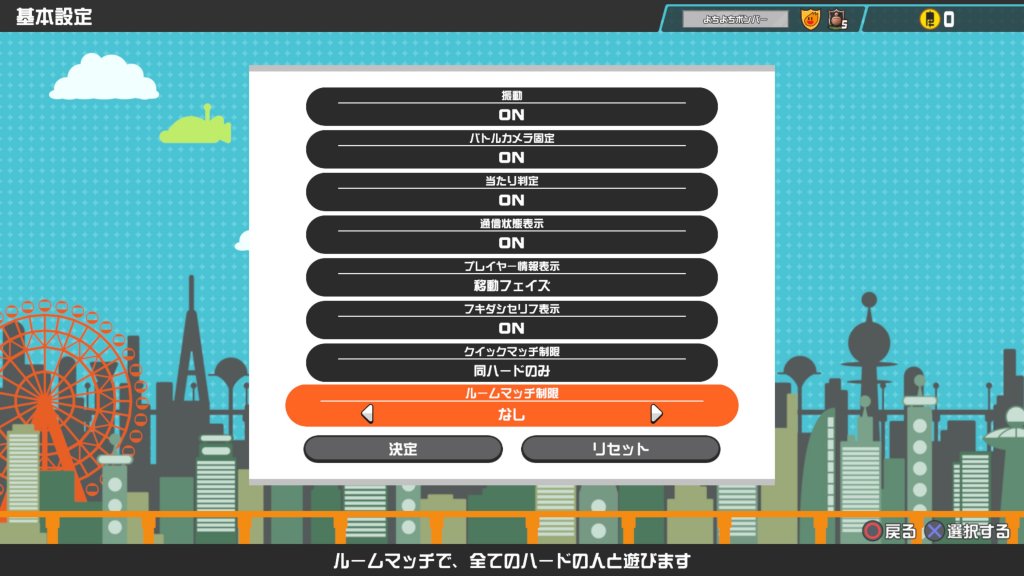Select the クイックマッチ制限 setting row
1024x576 pixels.
pos(511,362)
